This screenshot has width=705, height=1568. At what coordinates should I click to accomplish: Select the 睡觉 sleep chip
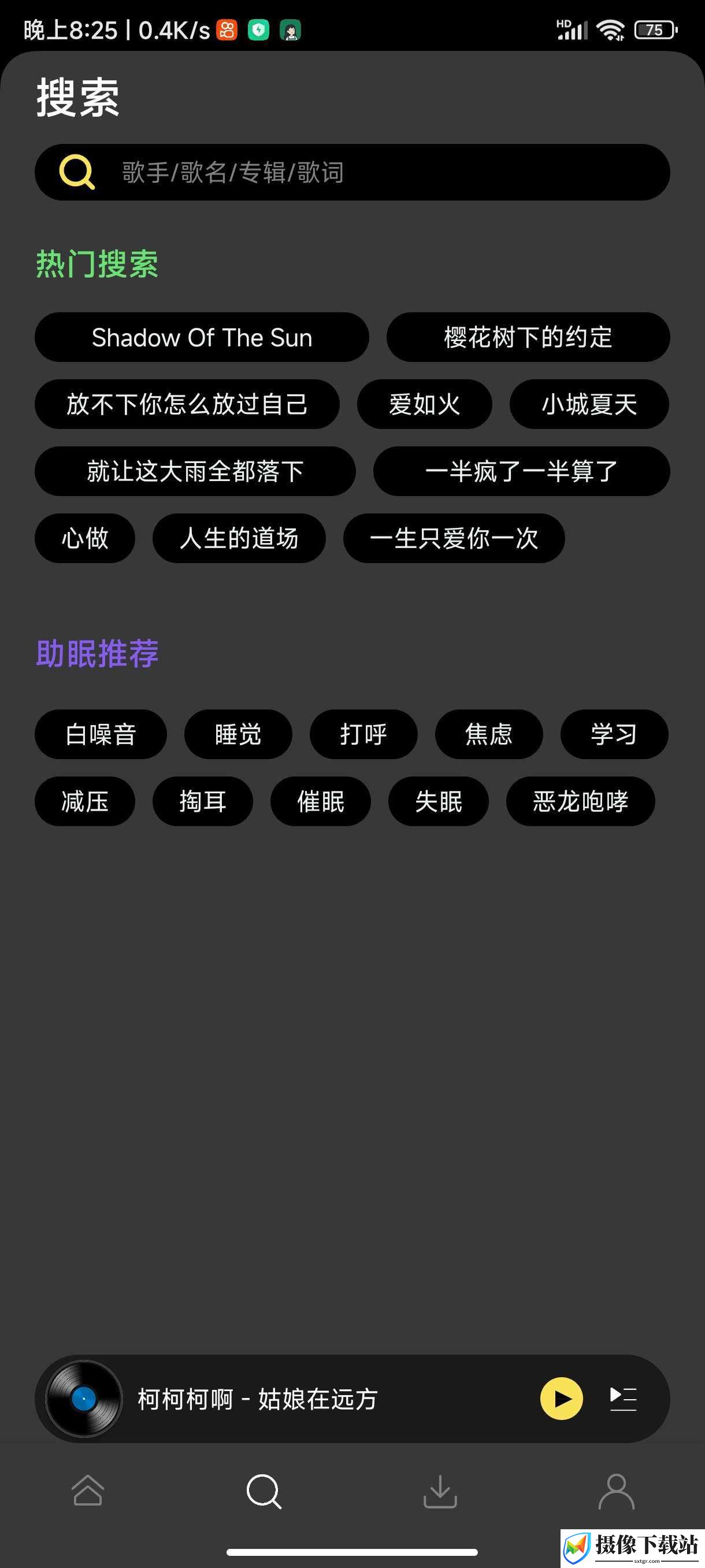point(239,734)
